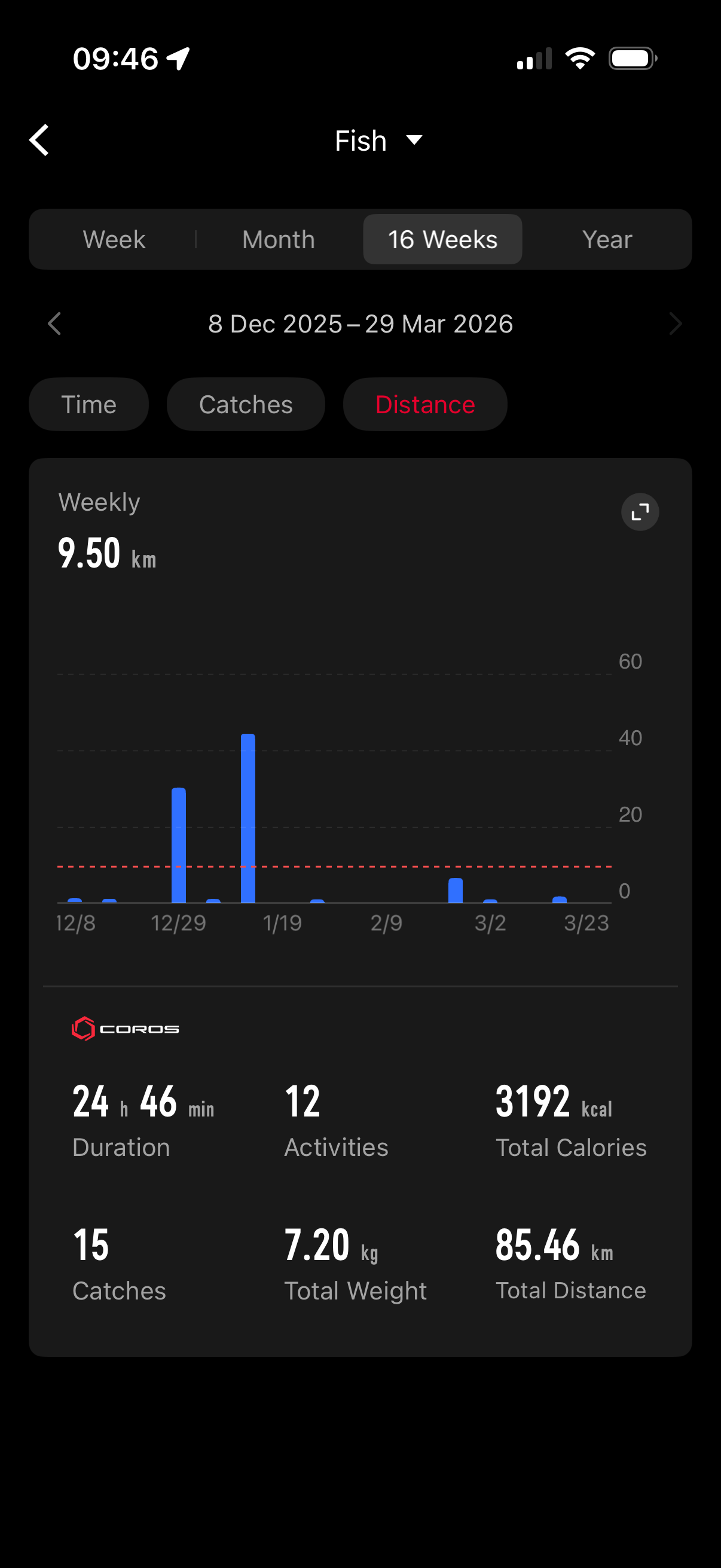Open the Fish activity type dropdown

click(377, 141)
